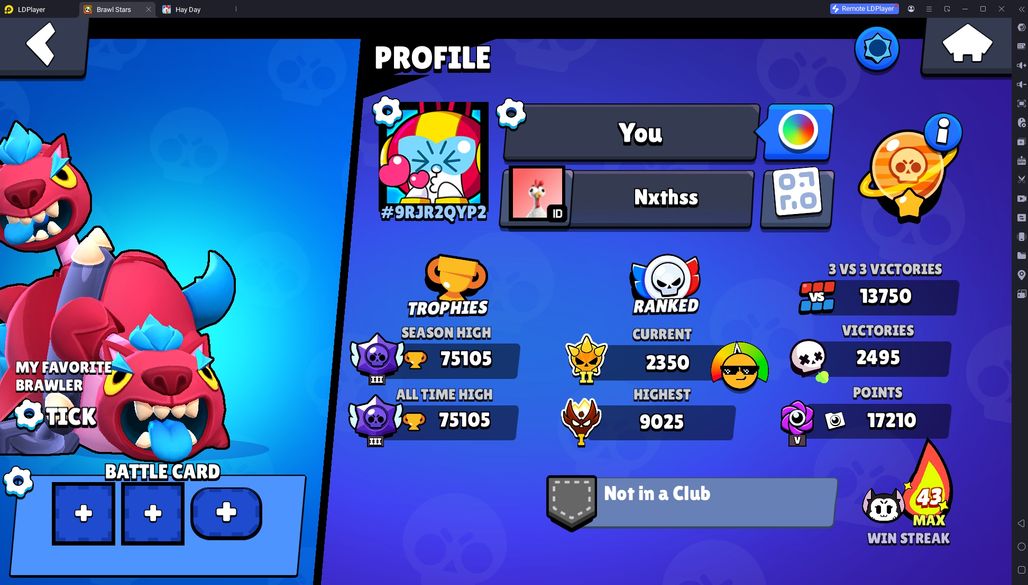Edit the Battle Card settings gear
Image resolution: width=1028 pixels, height=585 pixels.
(18, 481)
